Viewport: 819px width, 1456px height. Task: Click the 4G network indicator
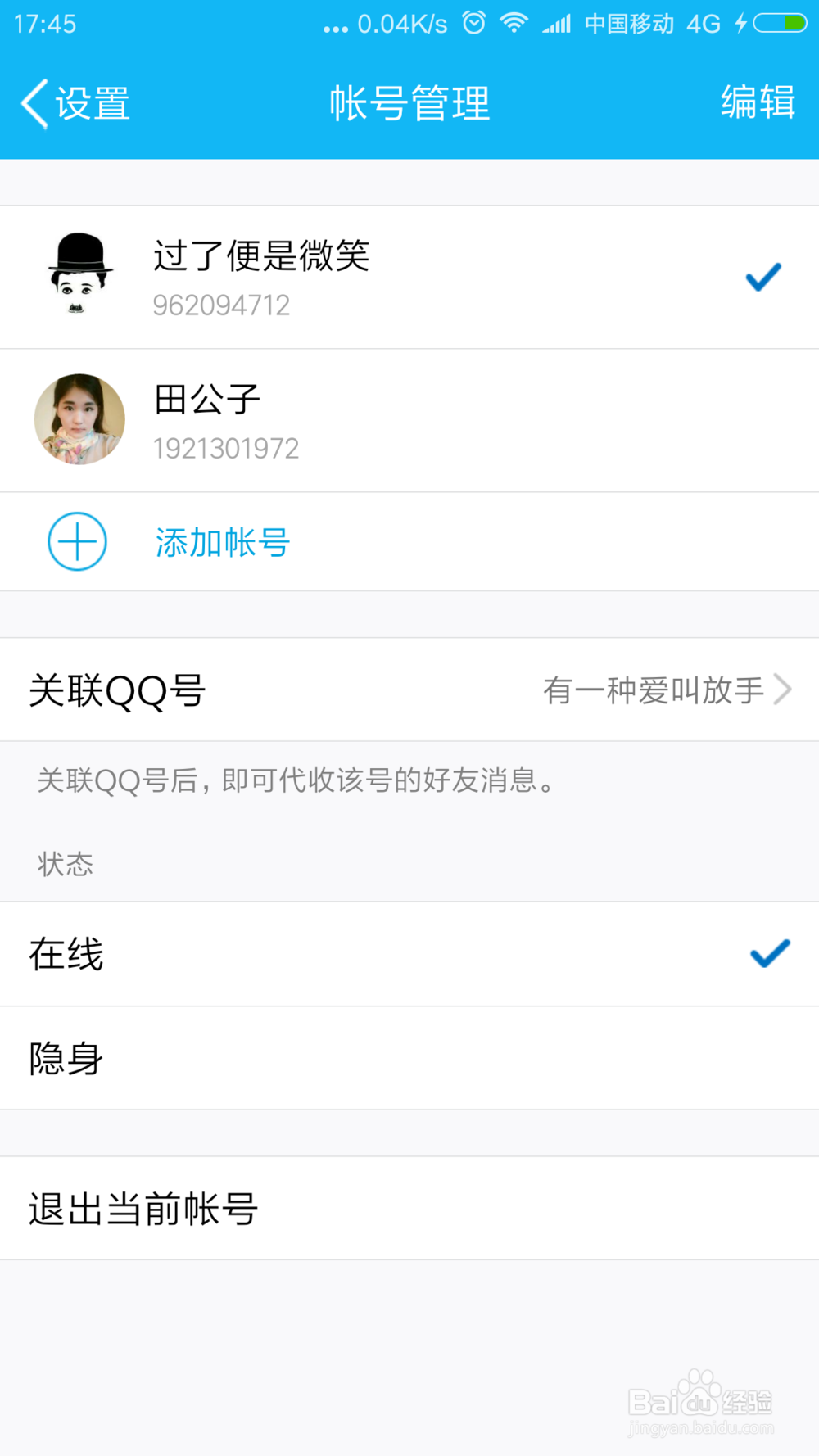click(702, 23)
